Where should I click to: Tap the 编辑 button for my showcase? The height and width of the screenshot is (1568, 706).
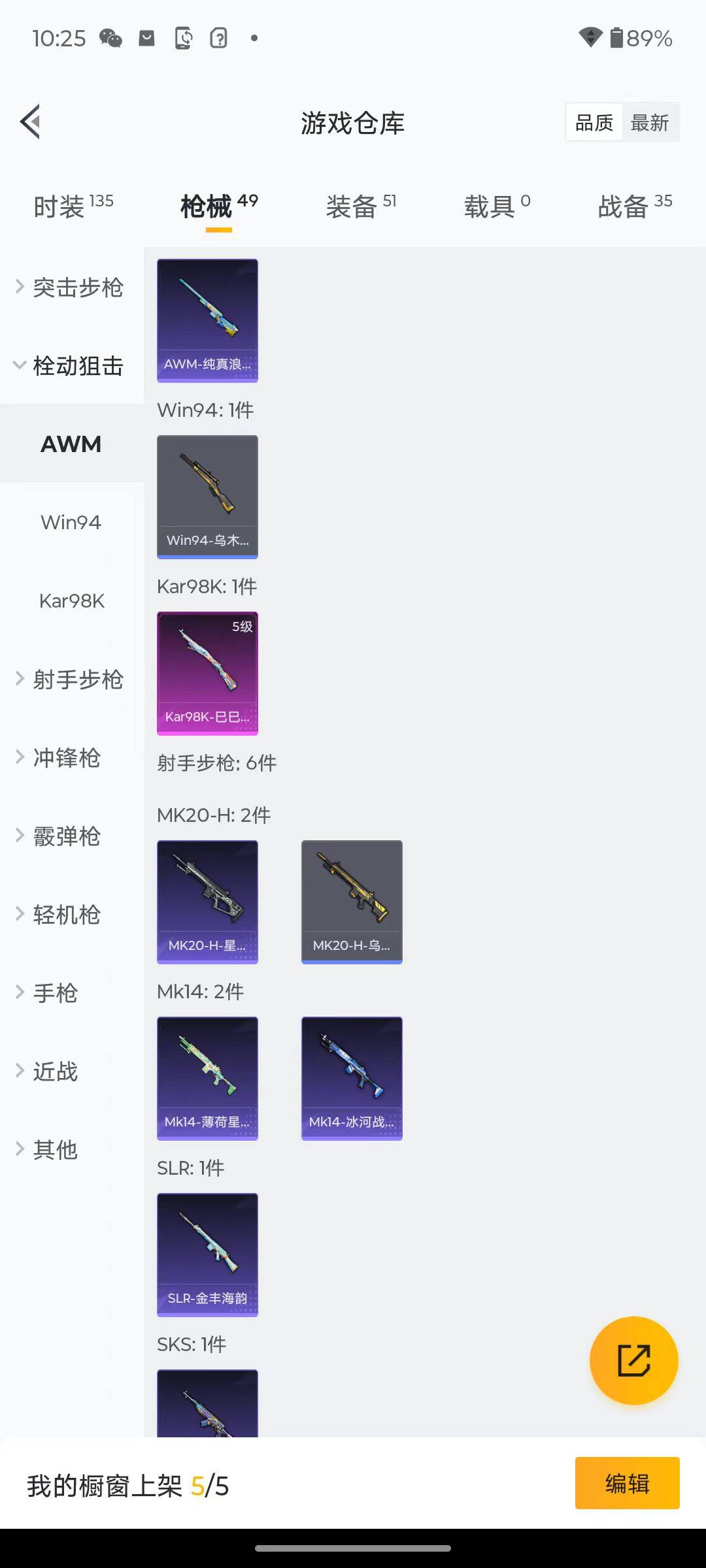(x=627, y=1483)
